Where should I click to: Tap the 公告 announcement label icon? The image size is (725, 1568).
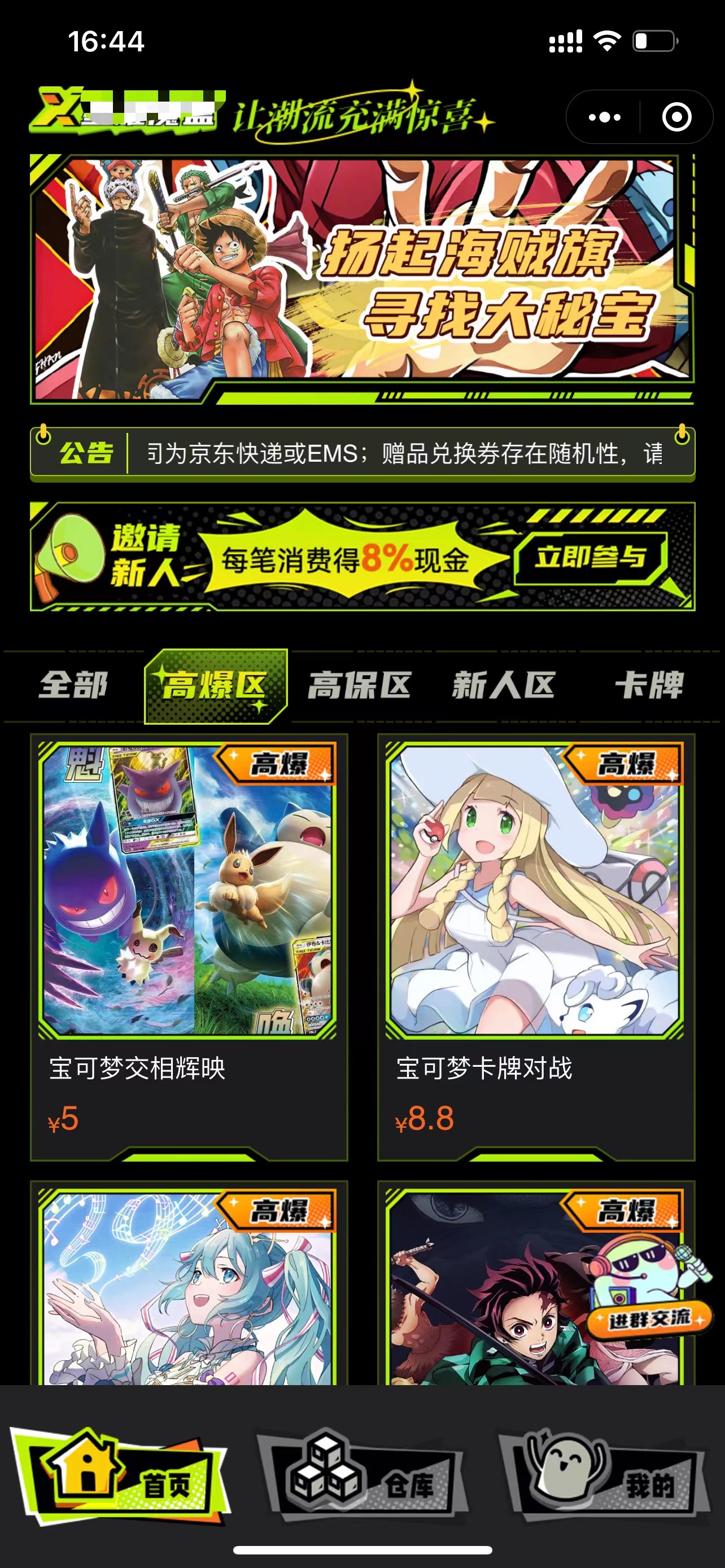click(x=85, y=453)
